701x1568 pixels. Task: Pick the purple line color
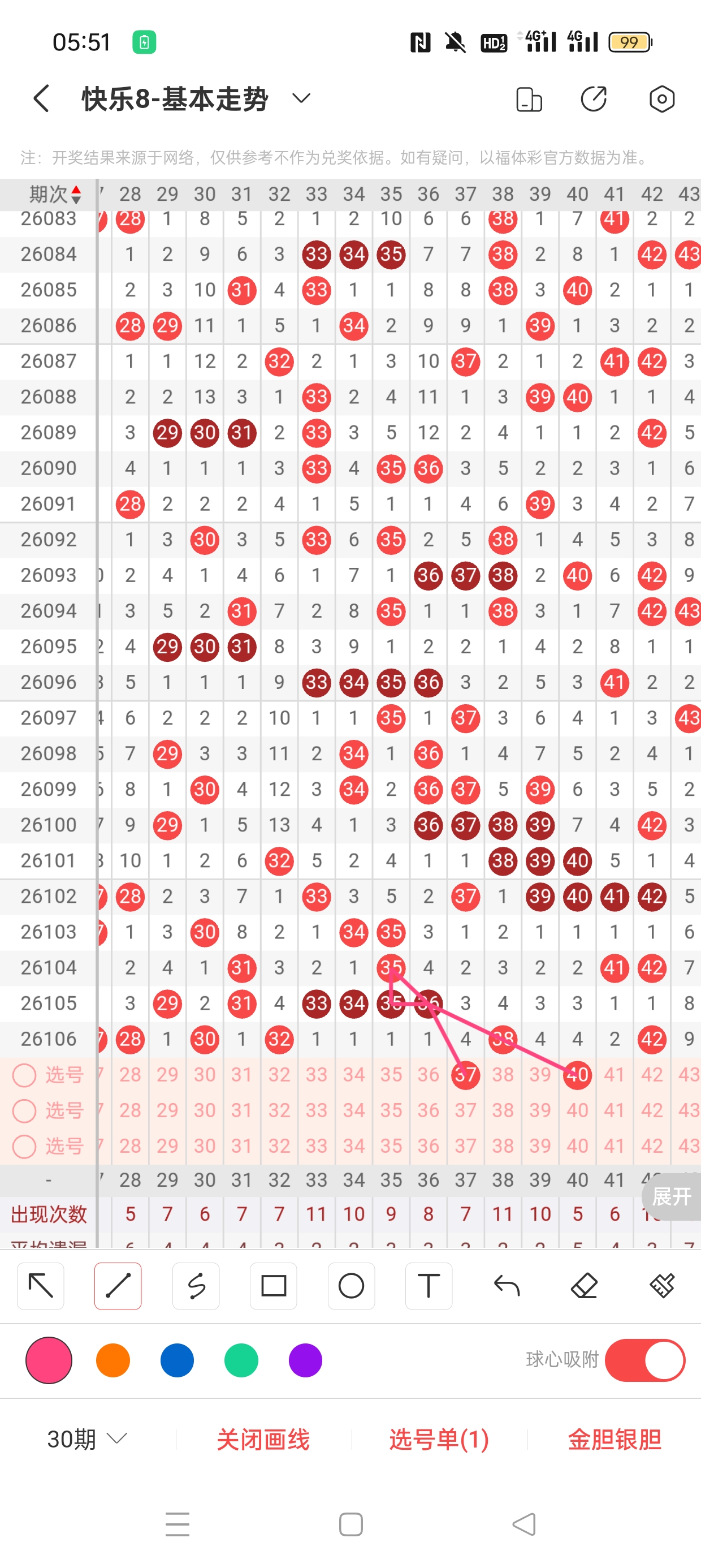coord(305,1360)
